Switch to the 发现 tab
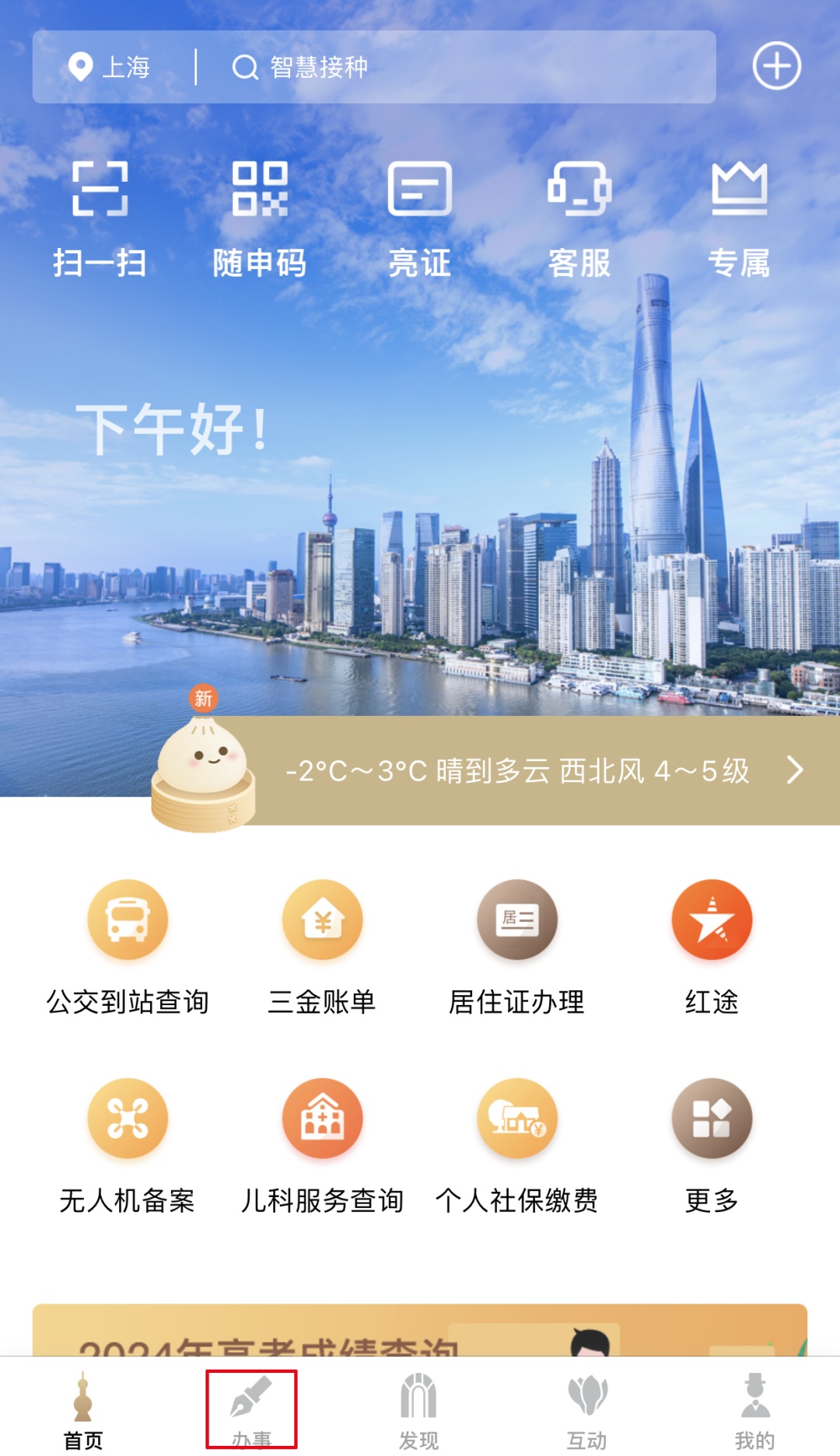Image resolution: width=840 pixels, height=1456 pixels. (419, 1409)
